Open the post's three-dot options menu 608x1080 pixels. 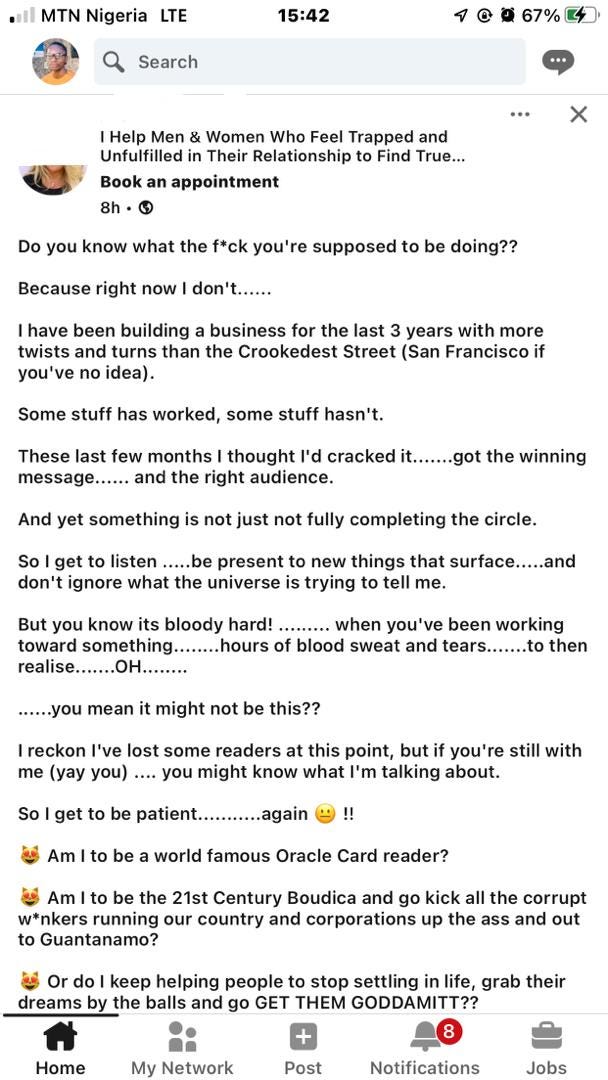click(x=520, y=114)
